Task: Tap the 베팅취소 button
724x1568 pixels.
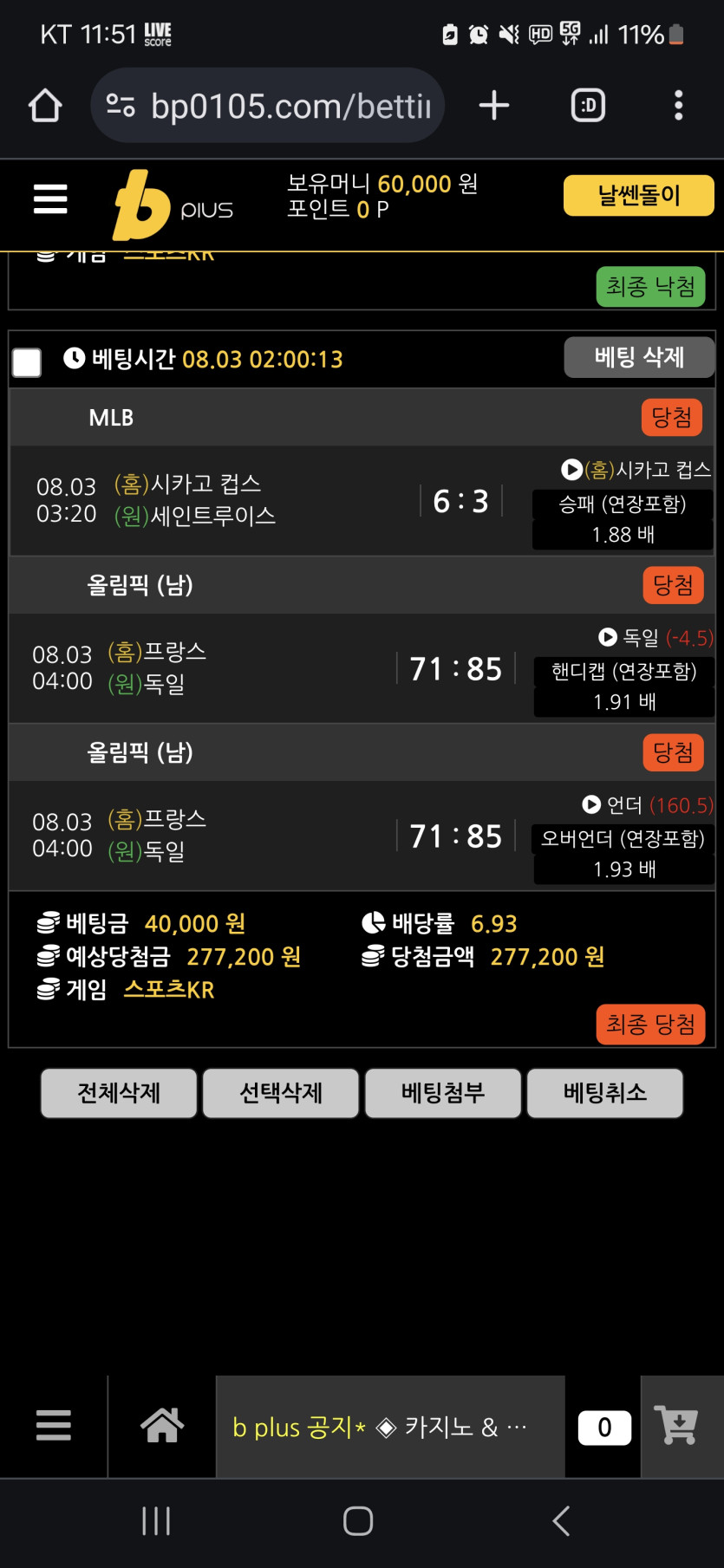Action: pos(605,1093)
